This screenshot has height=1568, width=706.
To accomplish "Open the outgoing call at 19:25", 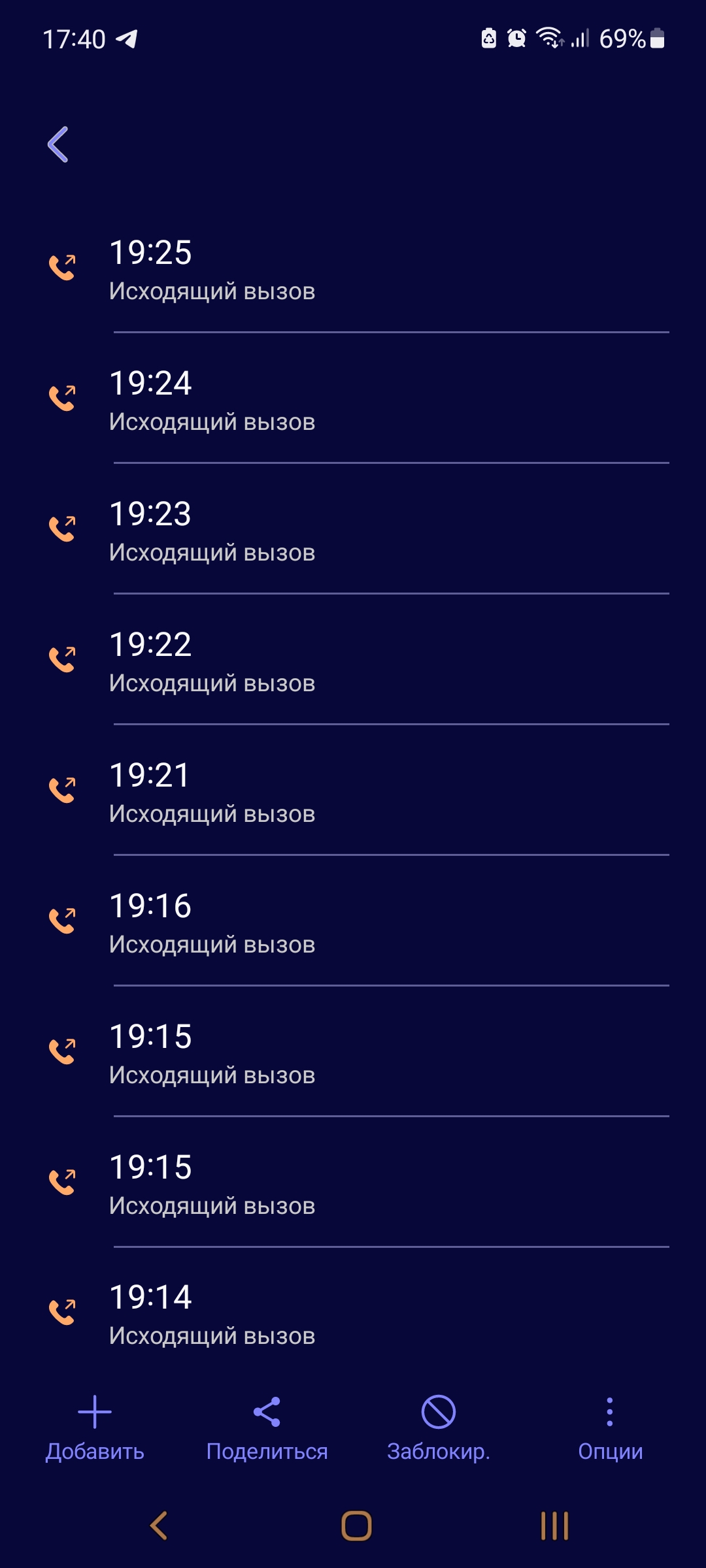I will 353,270.
